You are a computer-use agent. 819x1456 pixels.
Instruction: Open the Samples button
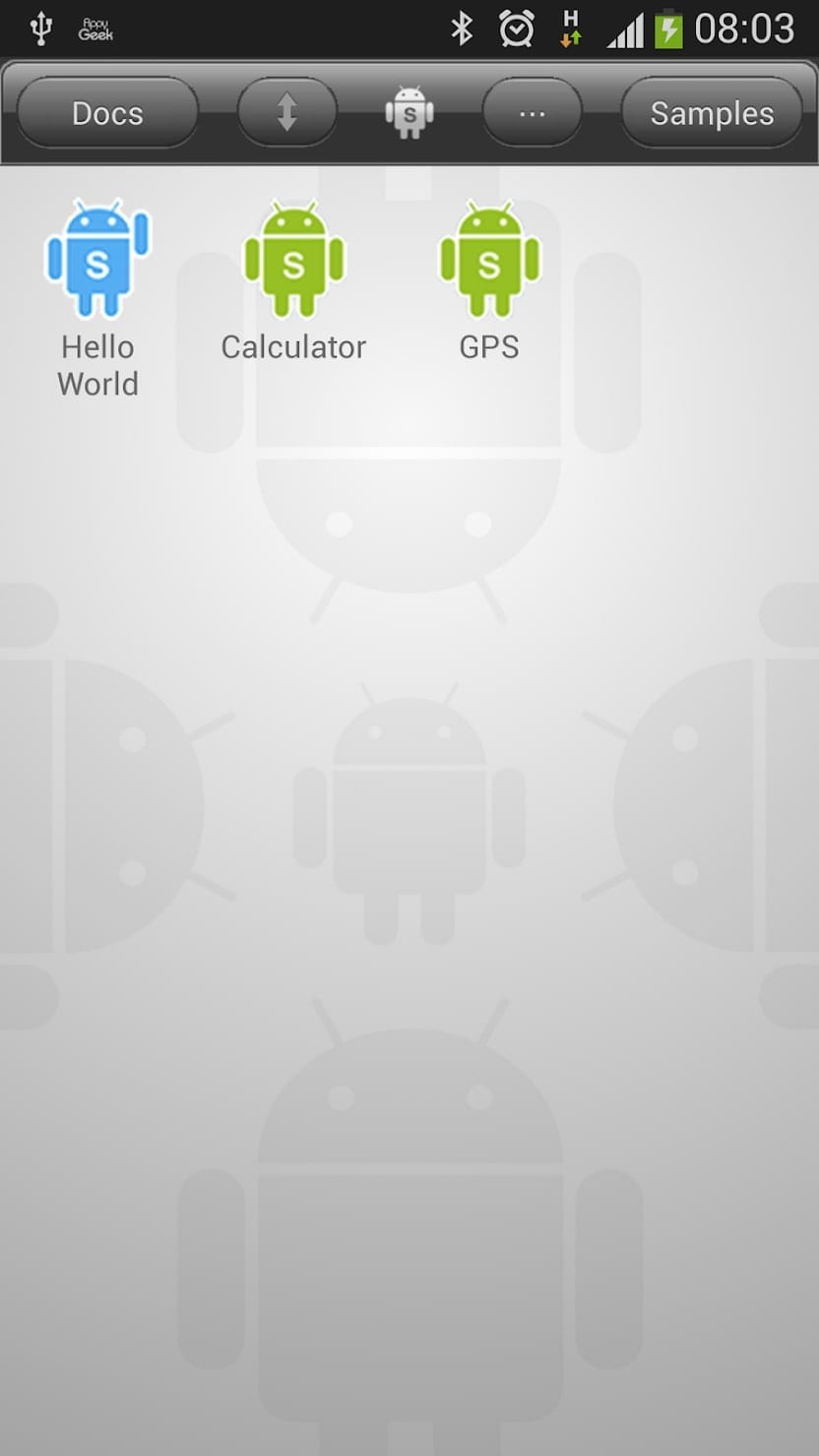pyautogui.click(x=712, y=113)
